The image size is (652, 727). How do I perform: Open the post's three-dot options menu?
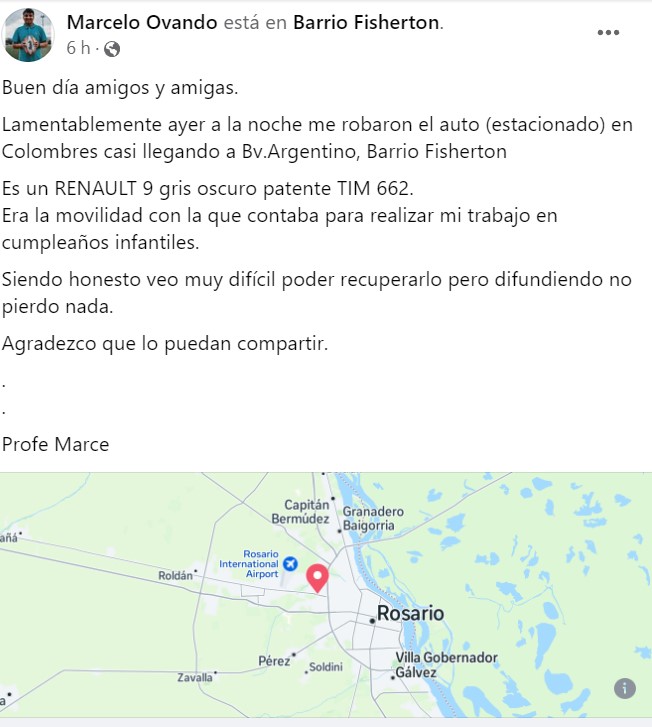[x=608, y=33]
